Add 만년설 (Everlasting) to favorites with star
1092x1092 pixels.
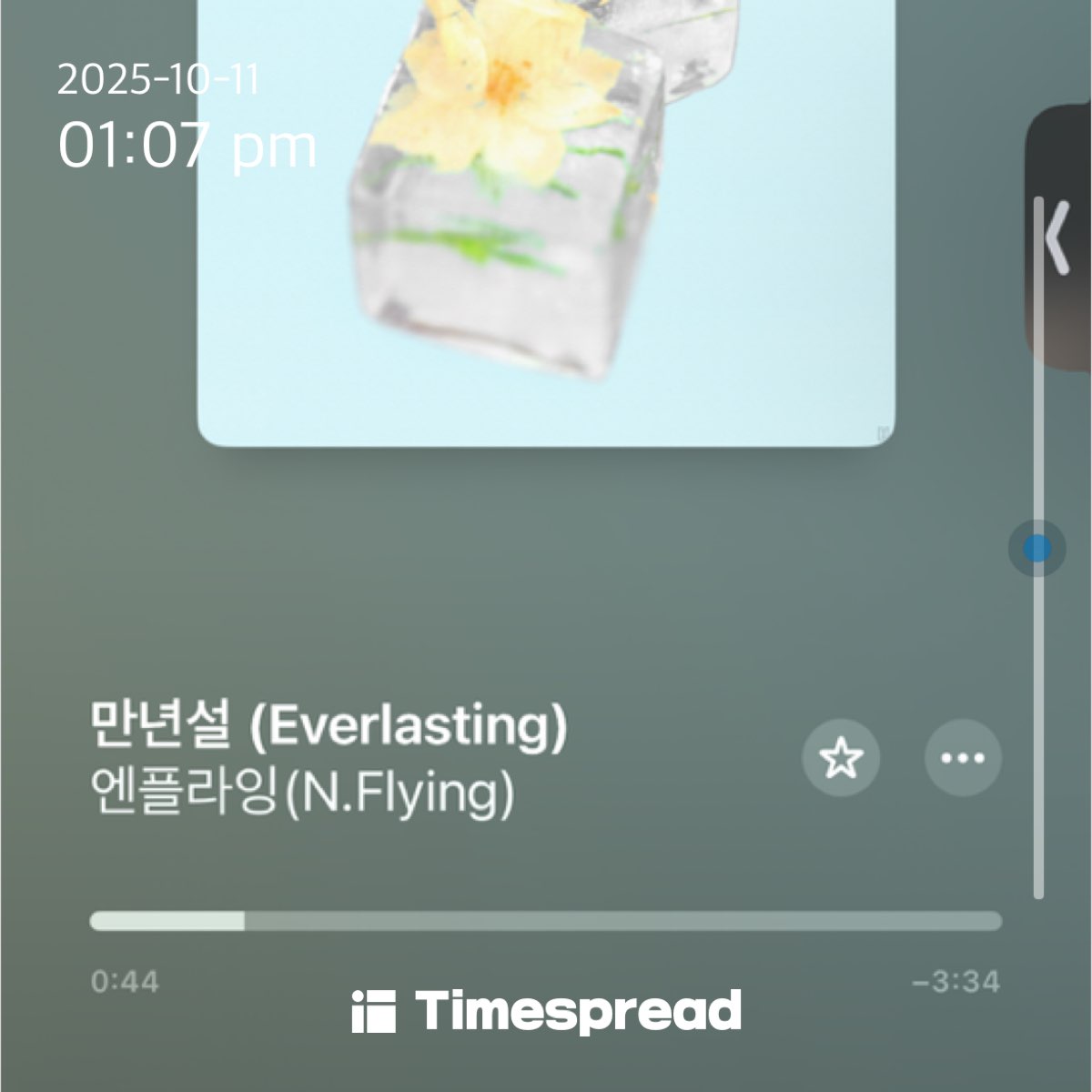point(841,758)
